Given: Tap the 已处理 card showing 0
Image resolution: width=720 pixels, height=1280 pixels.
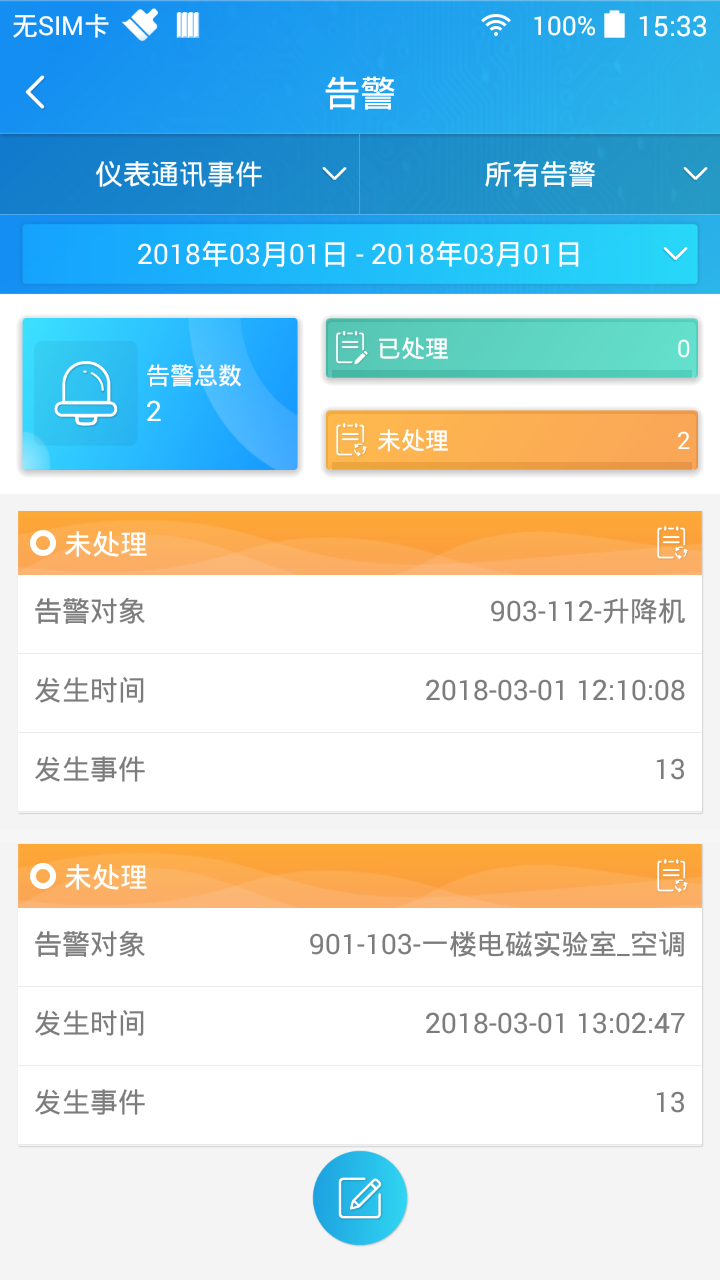Looking at the screenshot, I should click(511, 348).
